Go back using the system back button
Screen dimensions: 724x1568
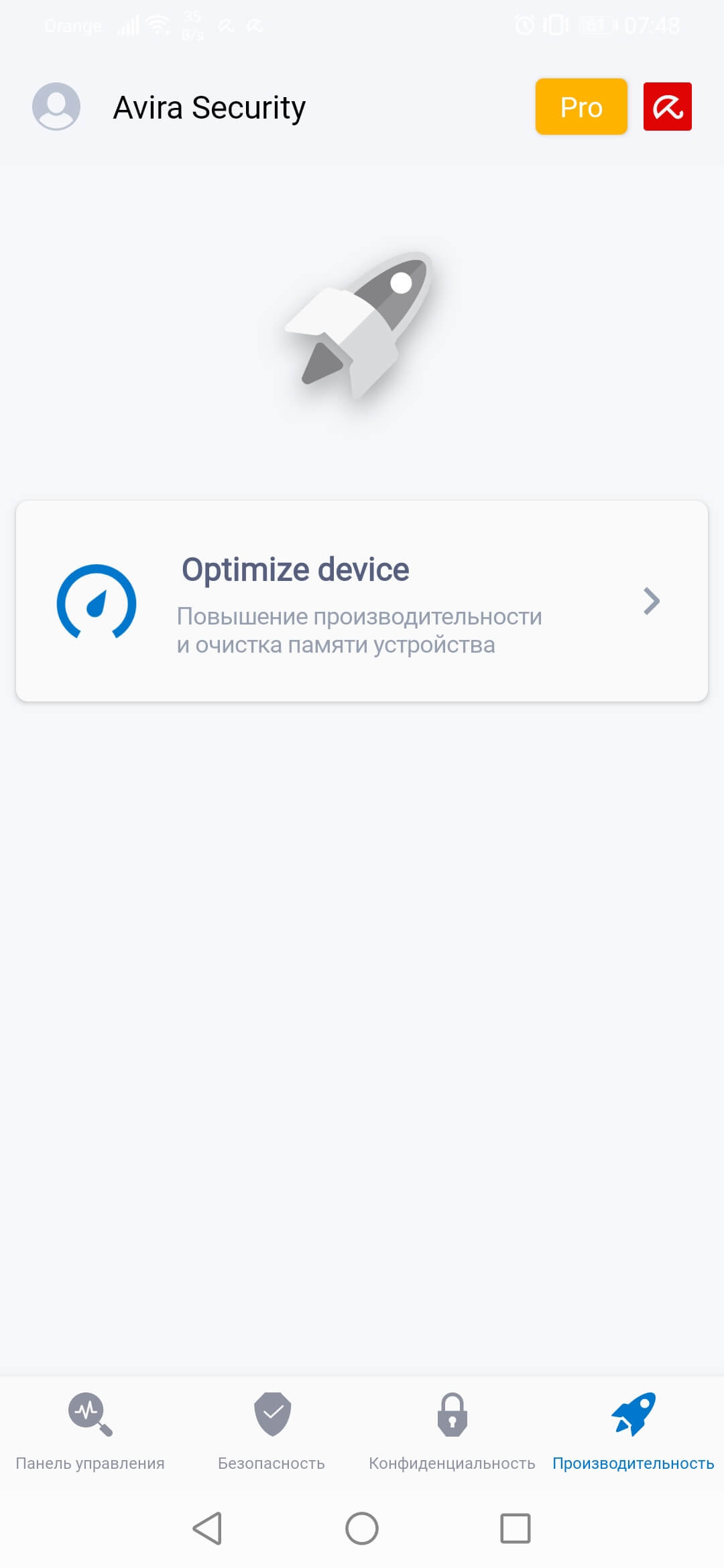click(x=207, y=1528)
